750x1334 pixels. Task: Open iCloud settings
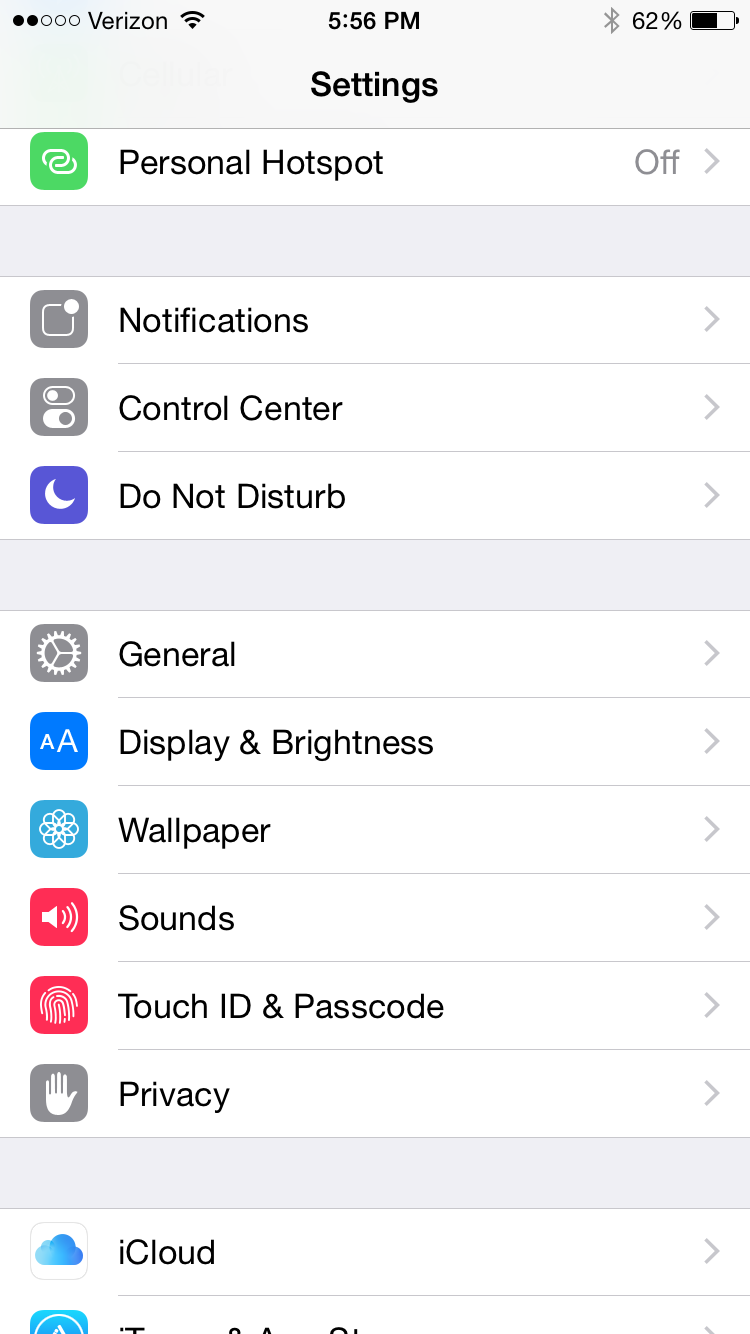tap(375, 1252)
